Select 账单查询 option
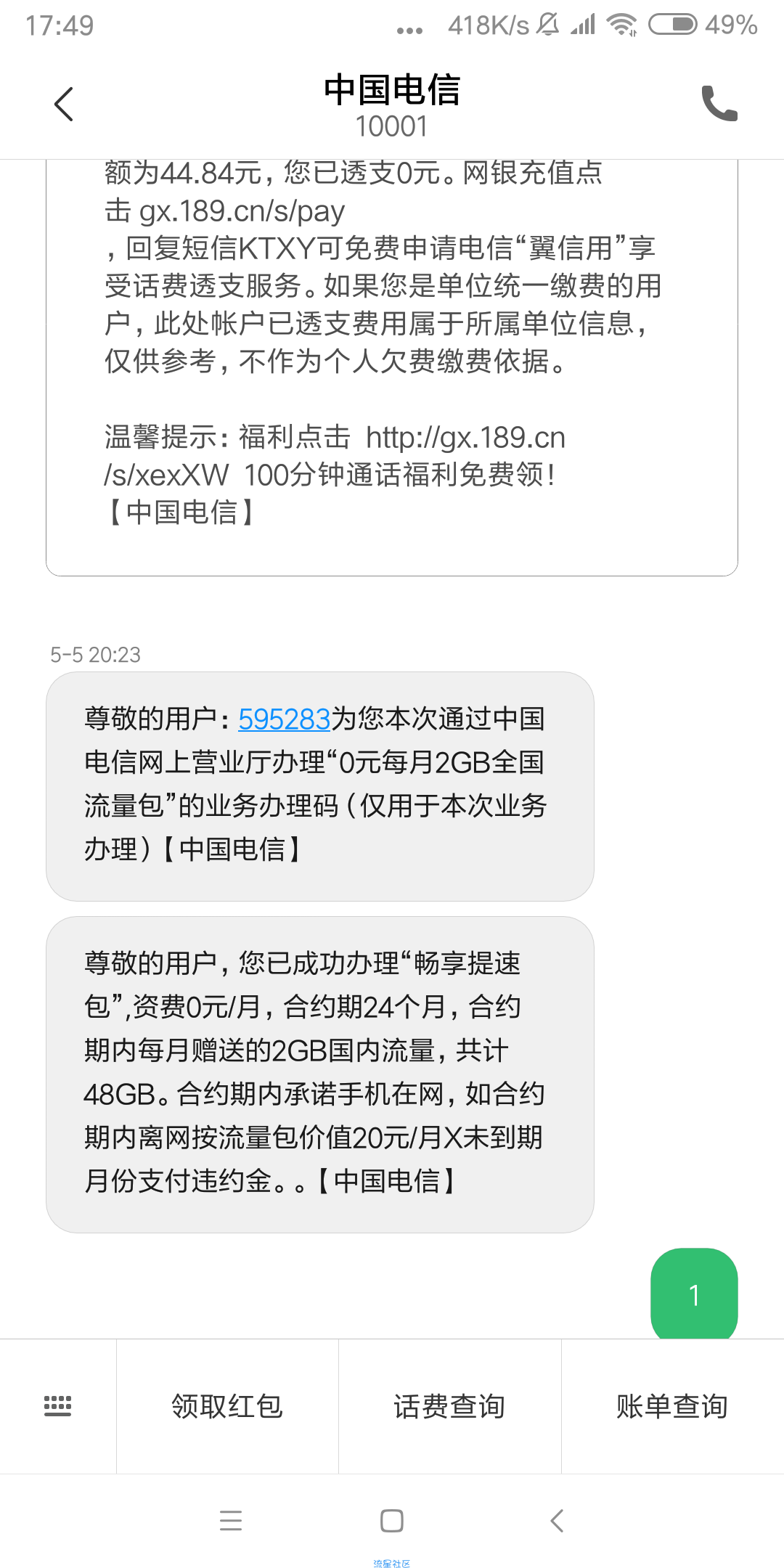The image size is (784, 1568). [x=672, y=1406]
